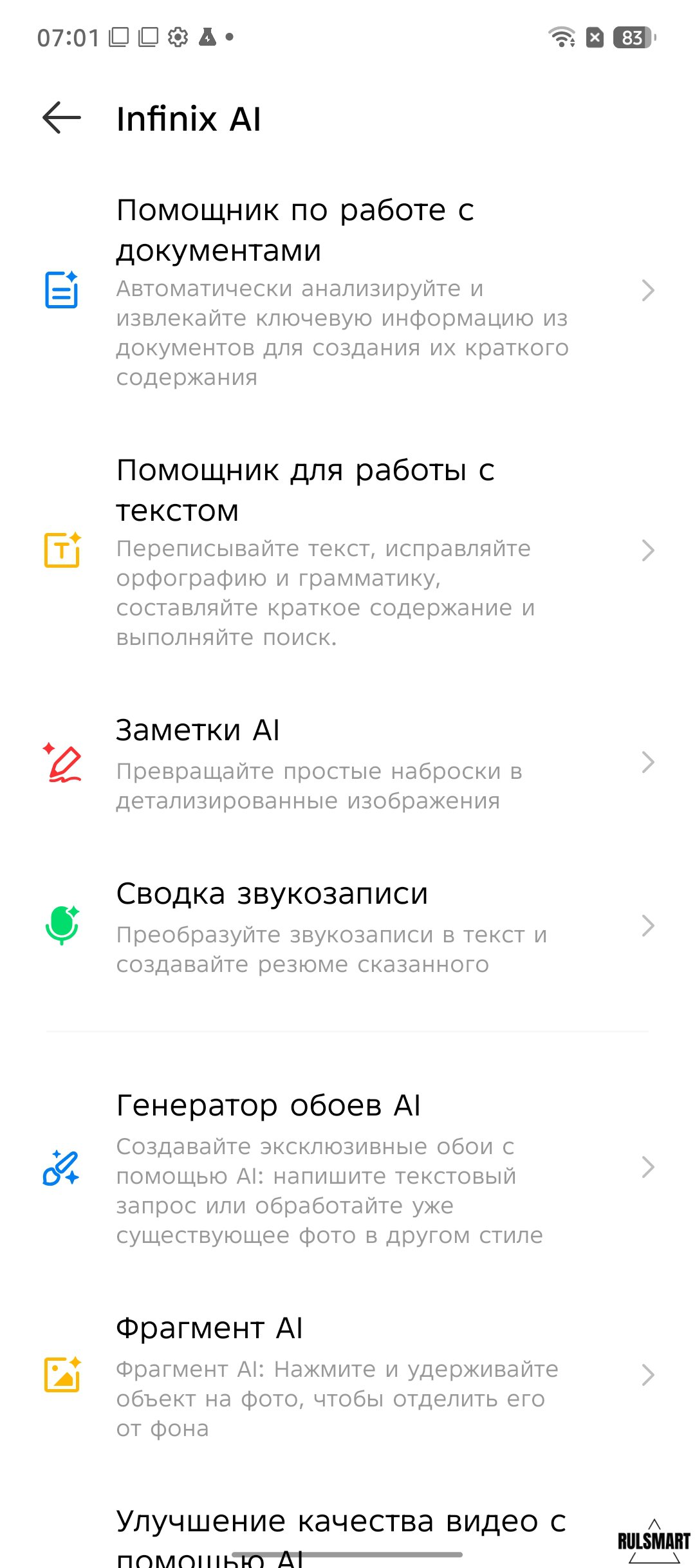Open Помощник для работы с текстом

click(x=347, y=551)
